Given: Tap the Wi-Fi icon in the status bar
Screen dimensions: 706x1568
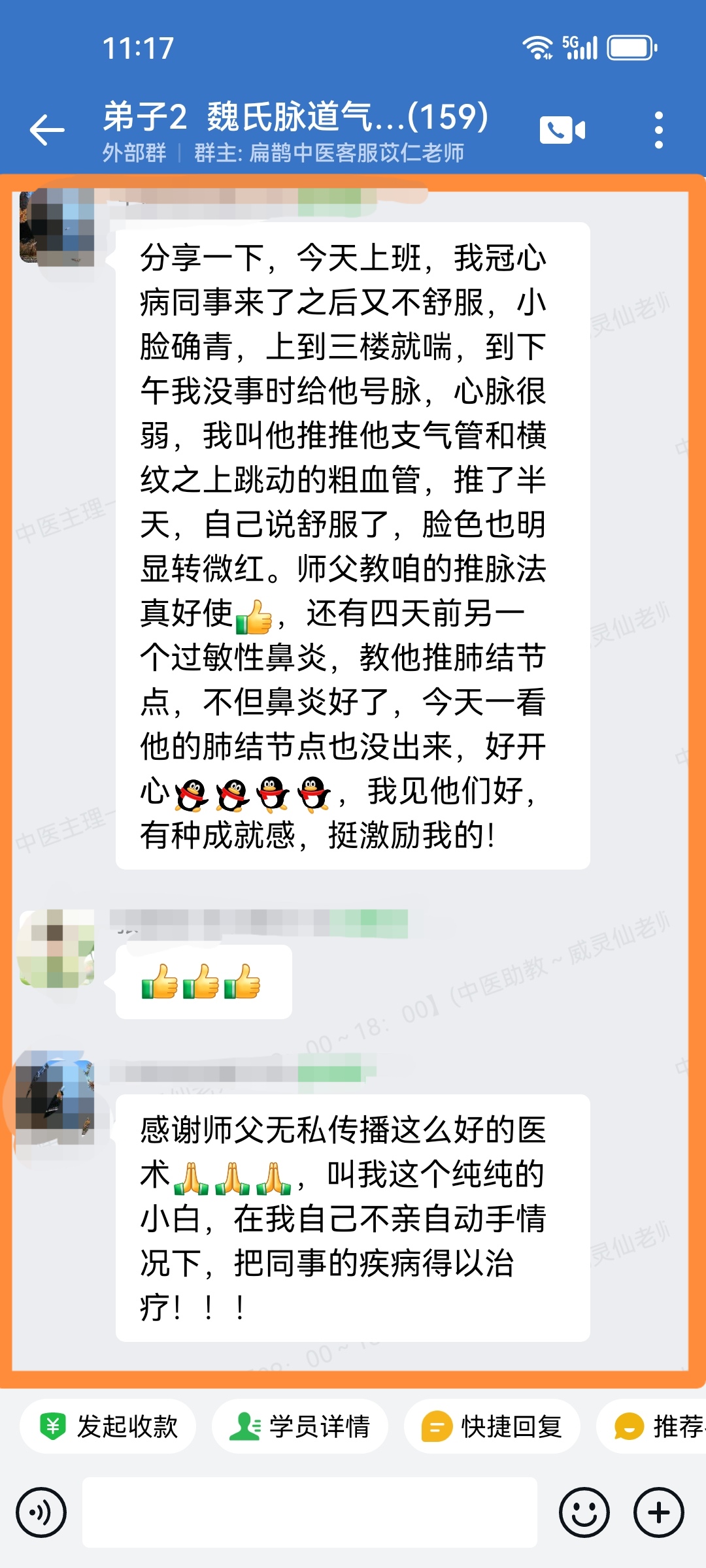Looking at the screenshot, I should 537,46.
